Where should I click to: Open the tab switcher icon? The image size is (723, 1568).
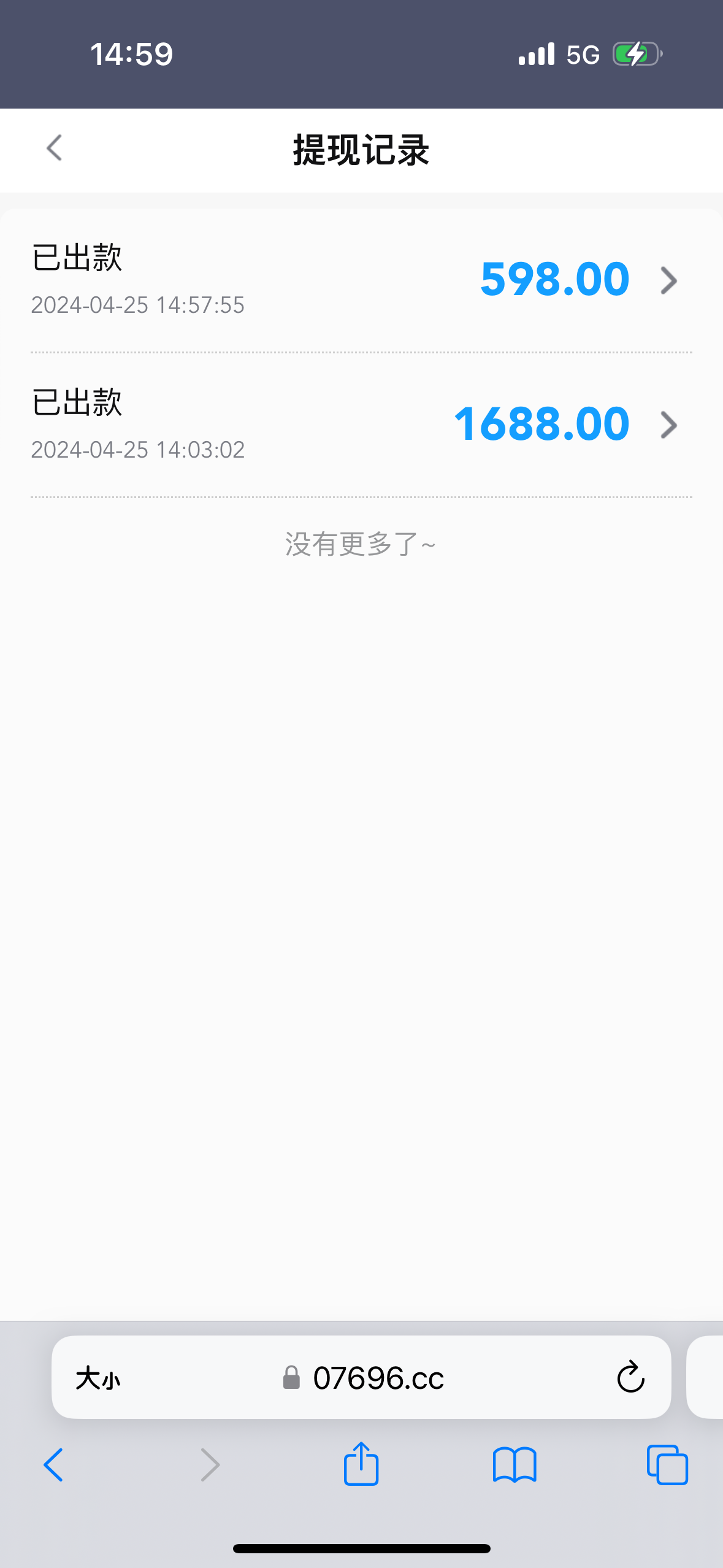[666, 1465]
